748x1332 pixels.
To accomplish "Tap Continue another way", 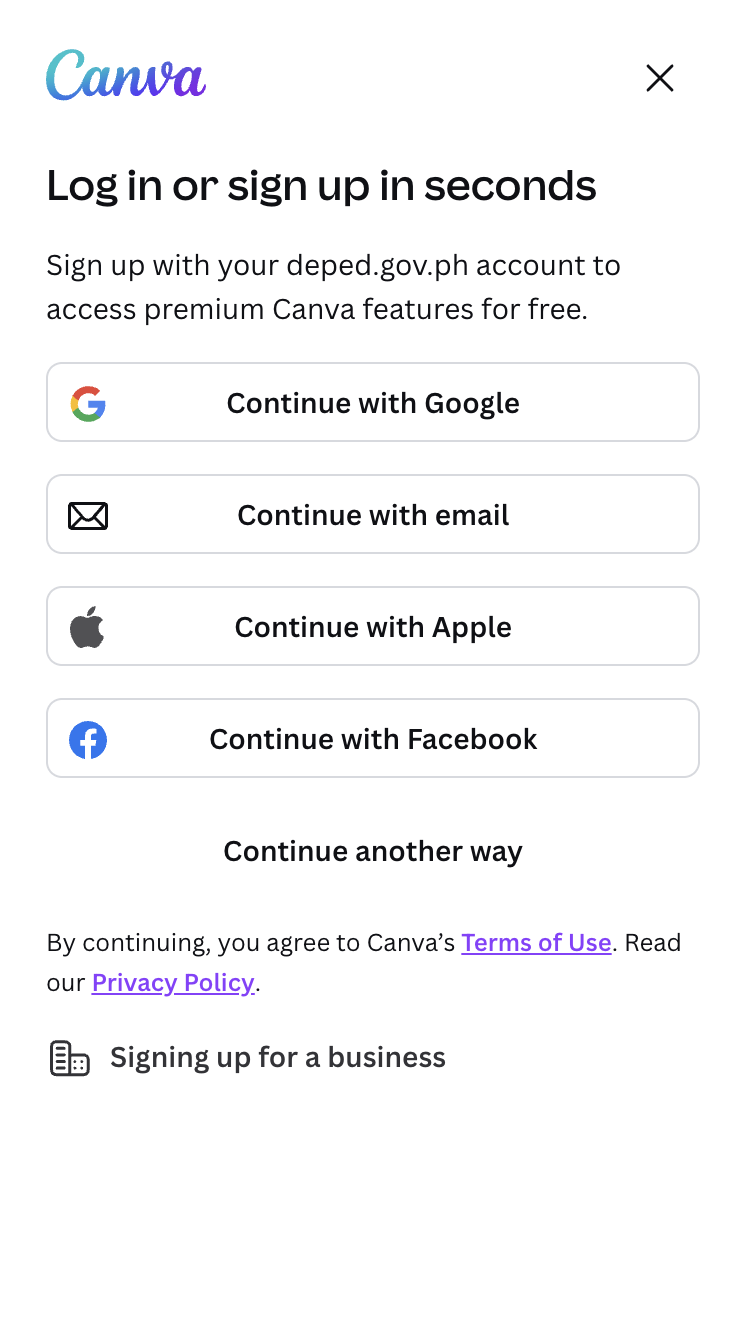I will (372, 851).
